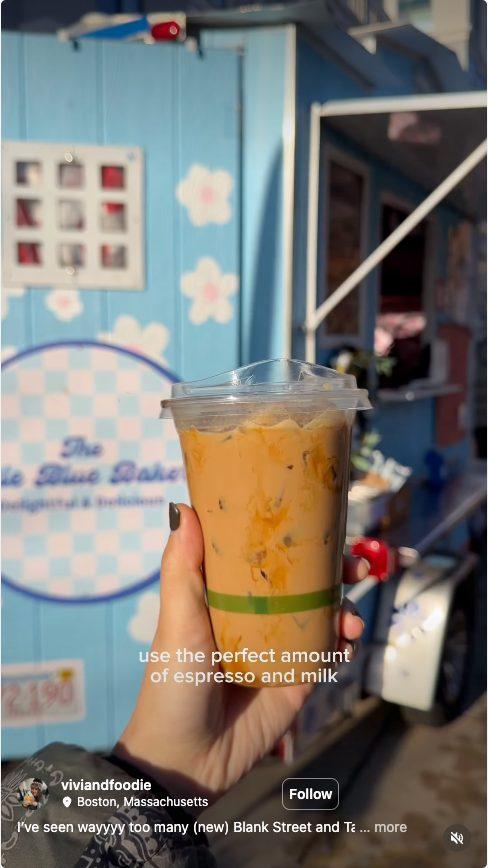Open the Boston, Massachusetts location tag
The width and height of the screenshot is (488, 868).
pos(136,802)
